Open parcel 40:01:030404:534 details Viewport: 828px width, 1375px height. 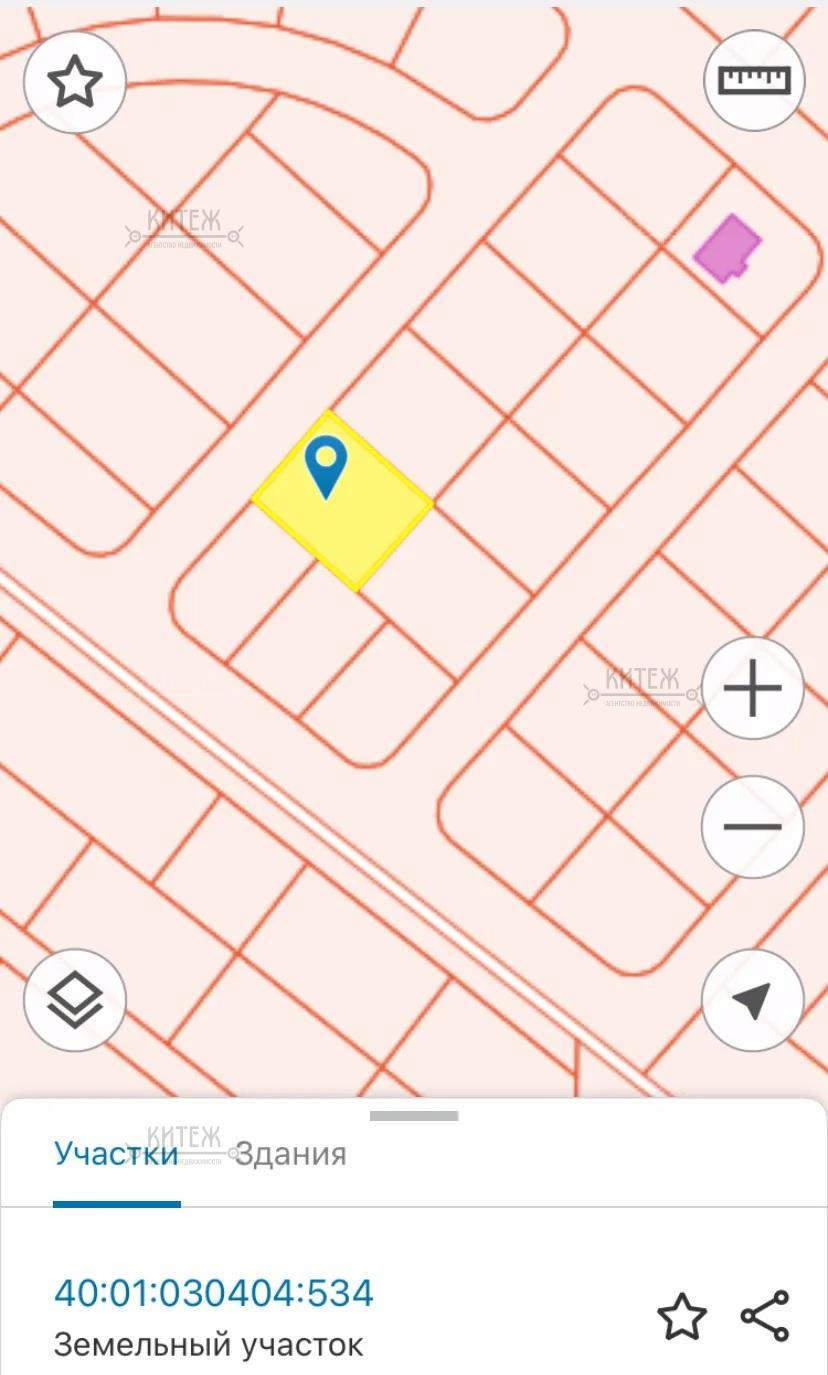click(x=214, y=1293)
